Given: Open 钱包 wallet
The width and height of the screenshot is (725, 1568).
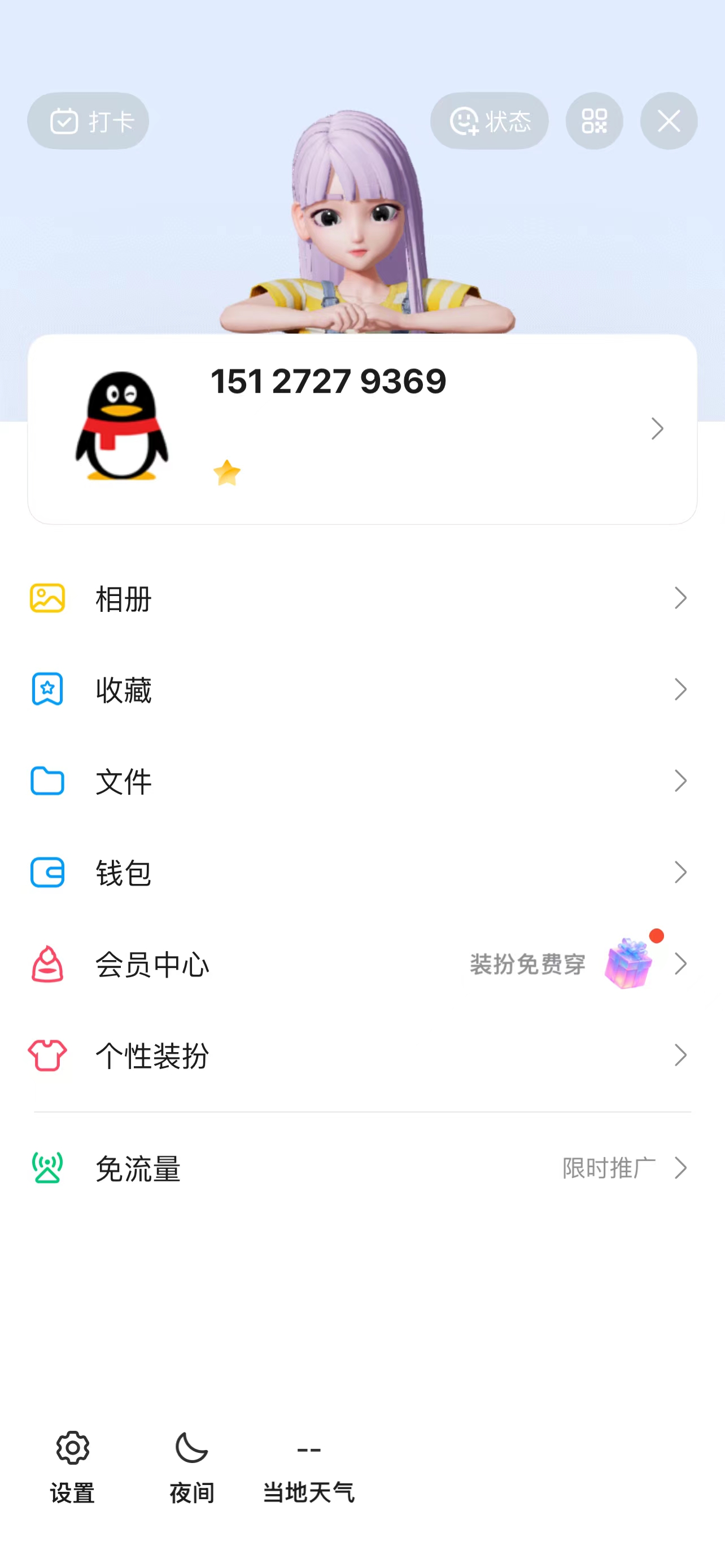Looking at the screenshot, I should (362, 872).
